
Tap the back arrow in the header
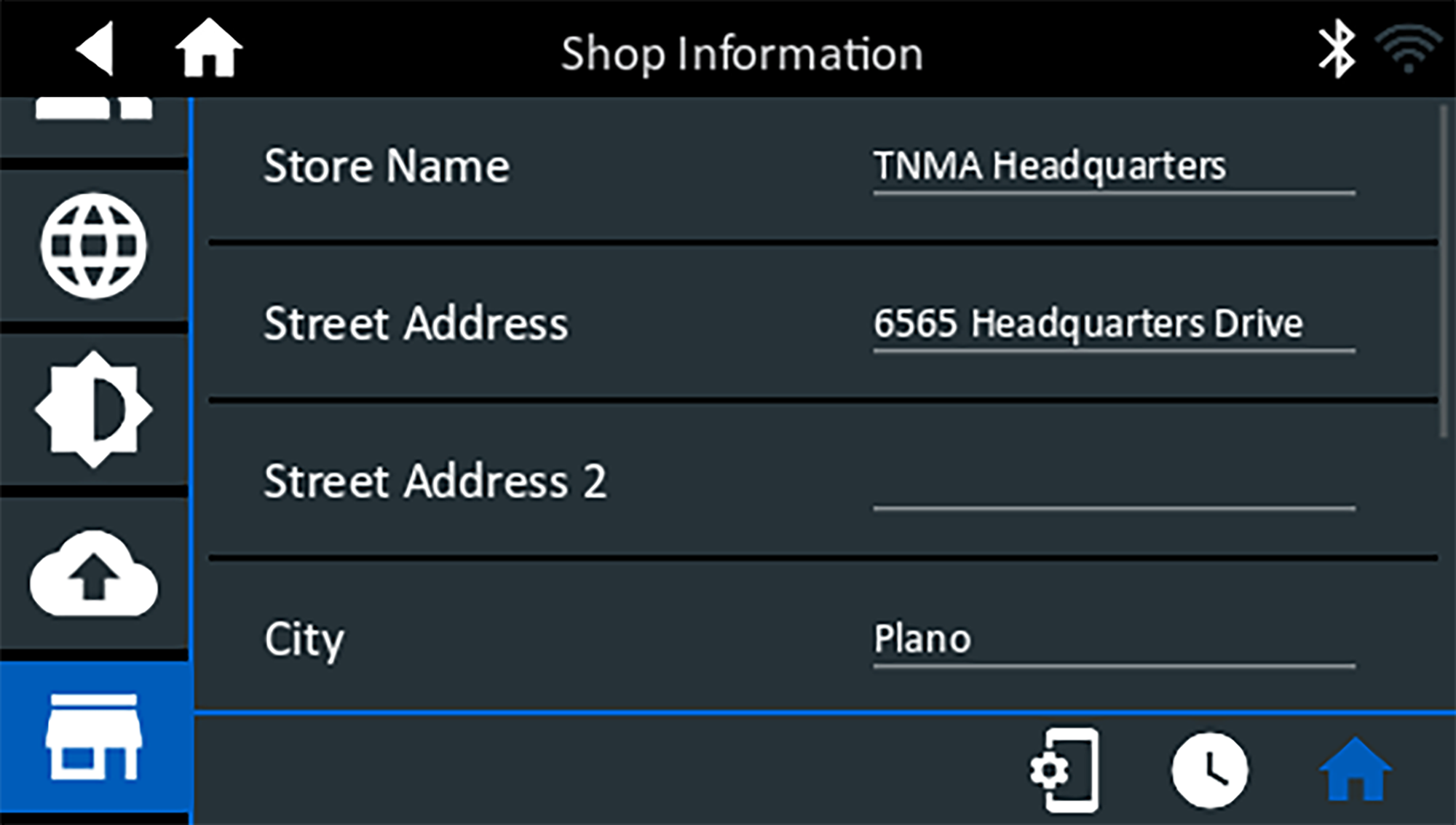(95, 50)
